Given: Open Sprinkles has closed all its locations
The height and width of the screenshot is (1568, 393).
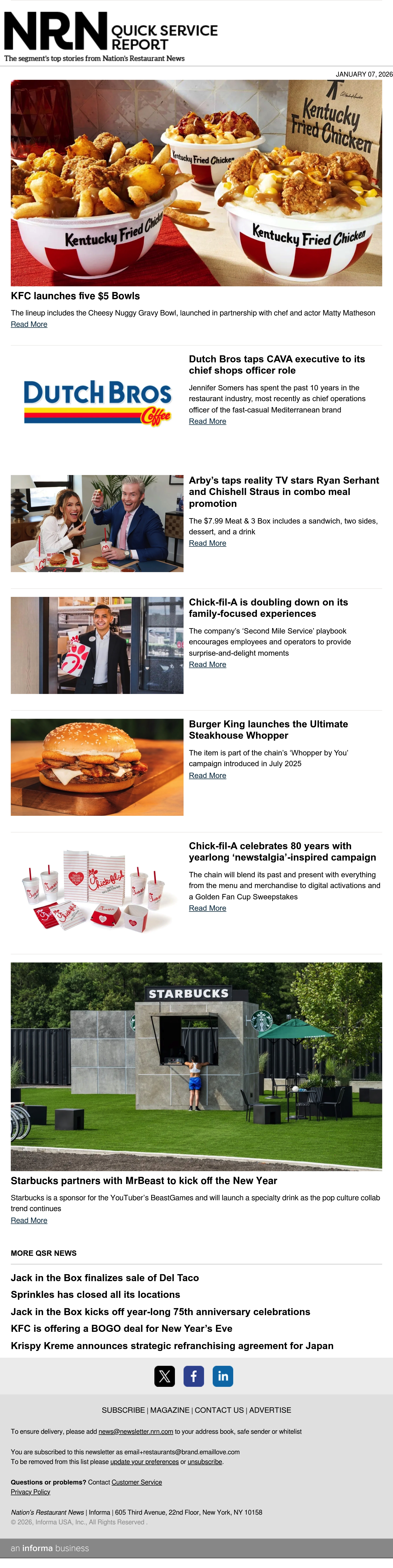Looking at the screenshot, I should [x=96, y=1295].
